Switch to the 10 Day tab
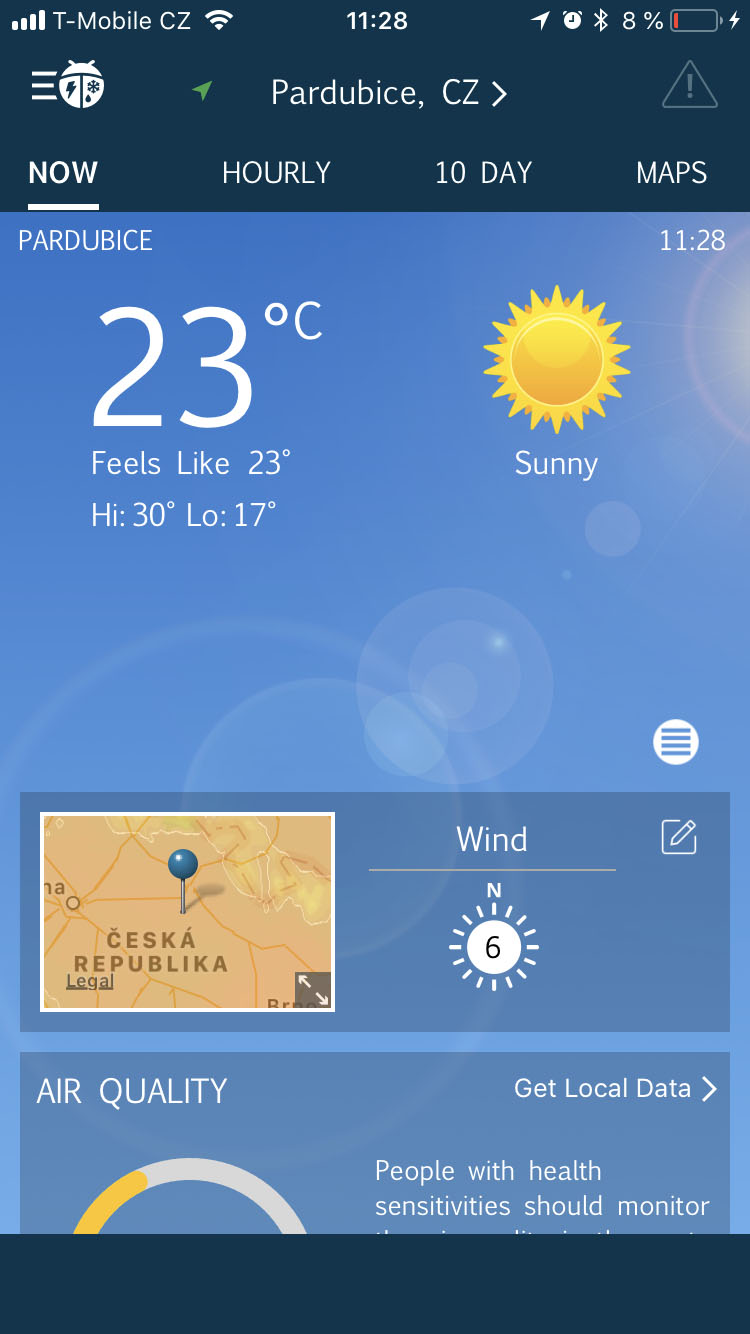 pyautogui.click(x=483, y=173)
